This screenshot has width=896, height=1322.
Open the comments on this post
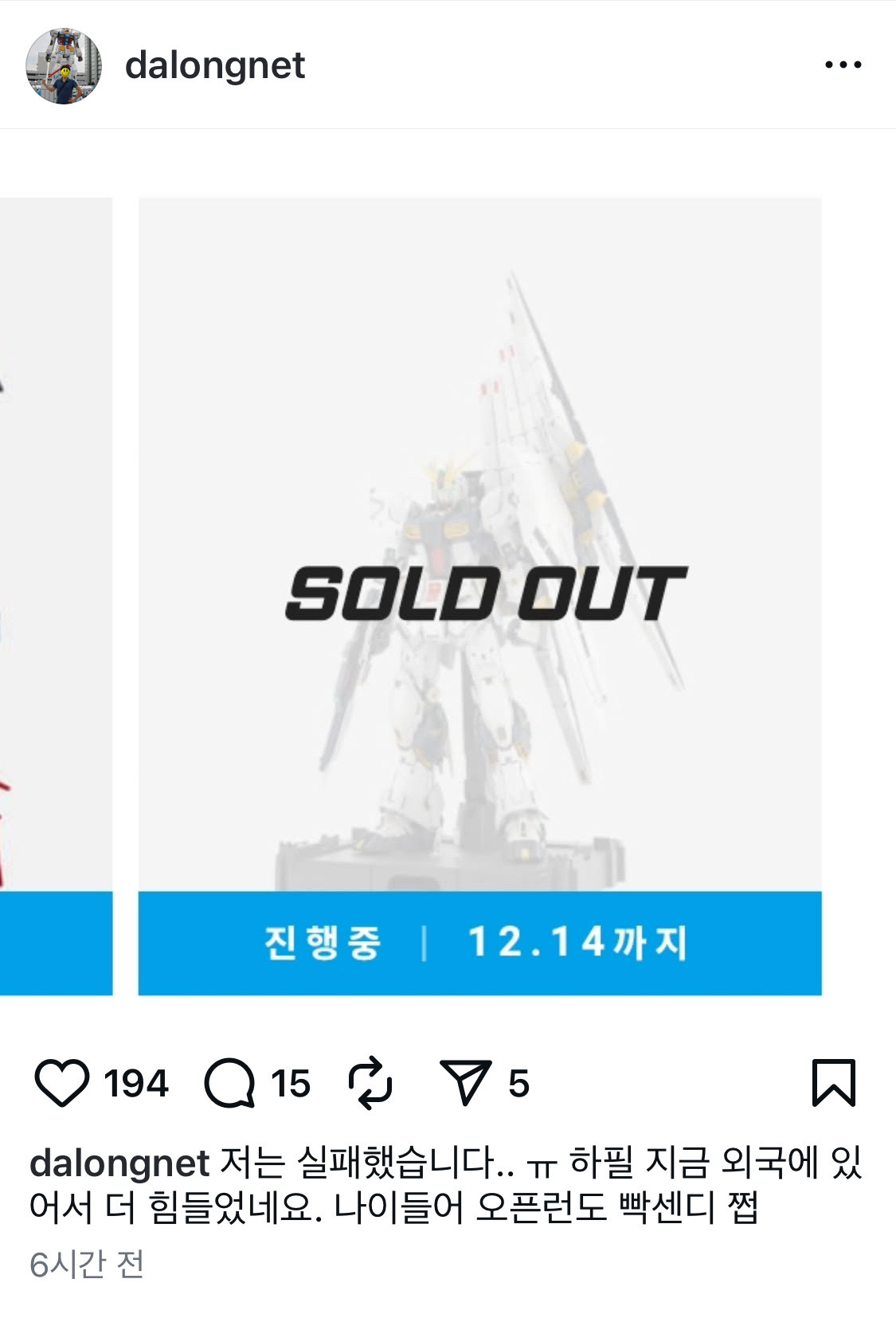(x=229, y=1083)
